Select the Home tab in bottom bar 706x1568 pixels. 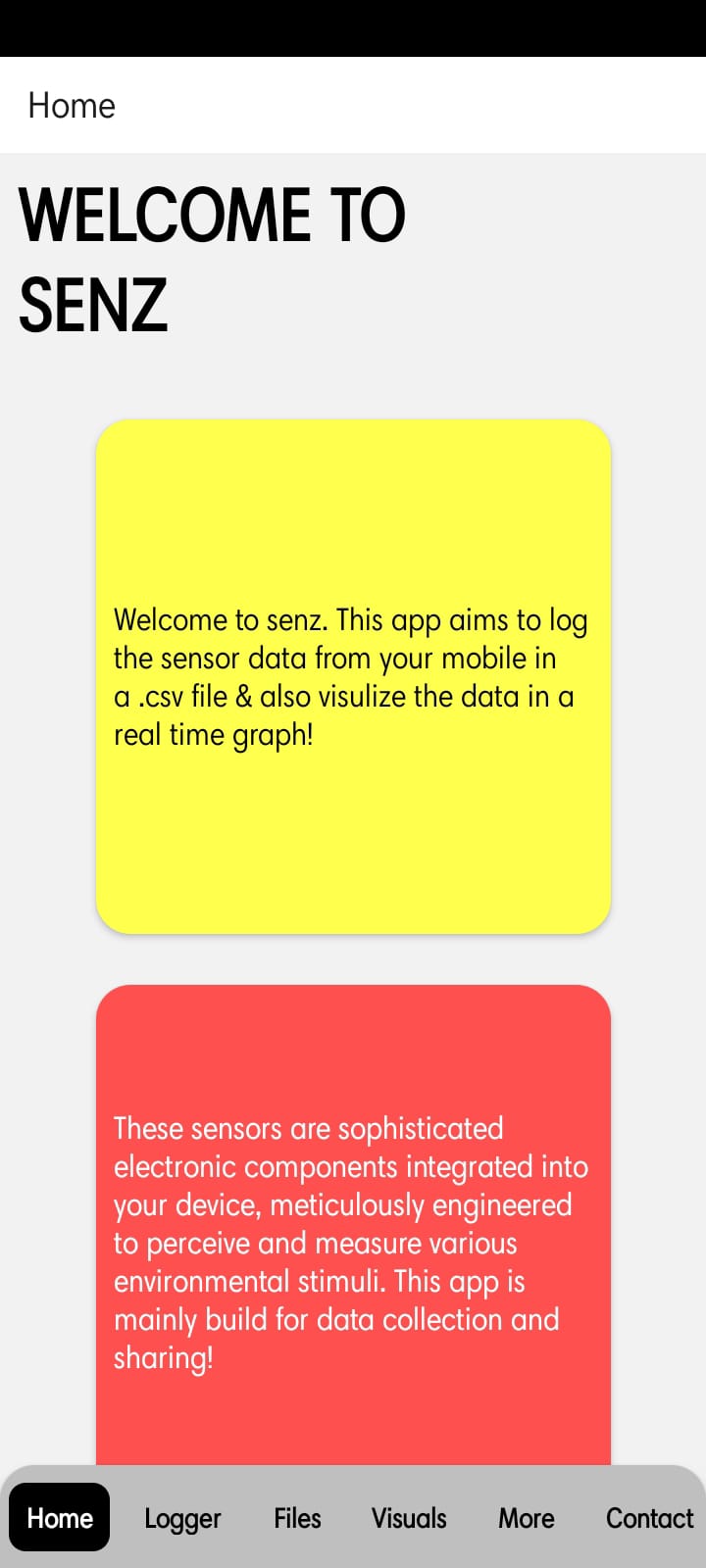(x=60, y=1517)
